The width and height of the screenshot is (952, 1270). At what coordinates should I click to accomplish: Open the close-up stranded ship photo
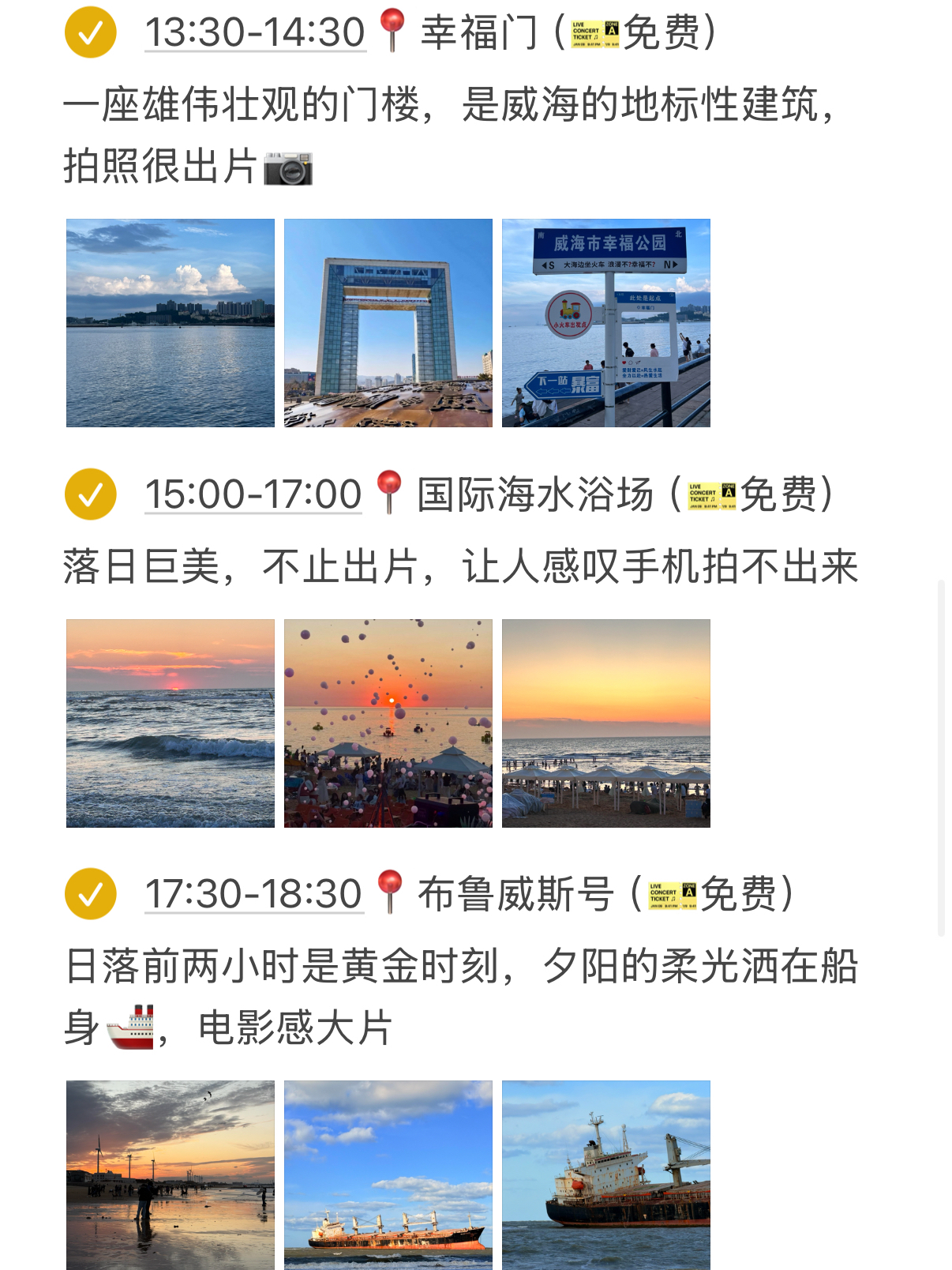[x=606, y=1175]
